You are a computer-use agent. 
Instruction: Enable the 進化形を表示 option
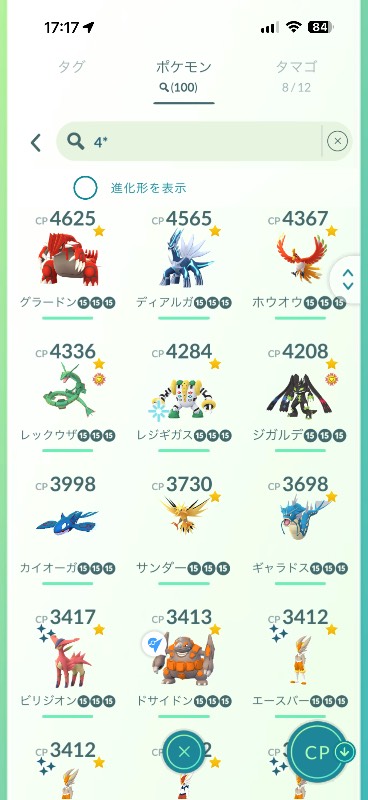point(85,188)
